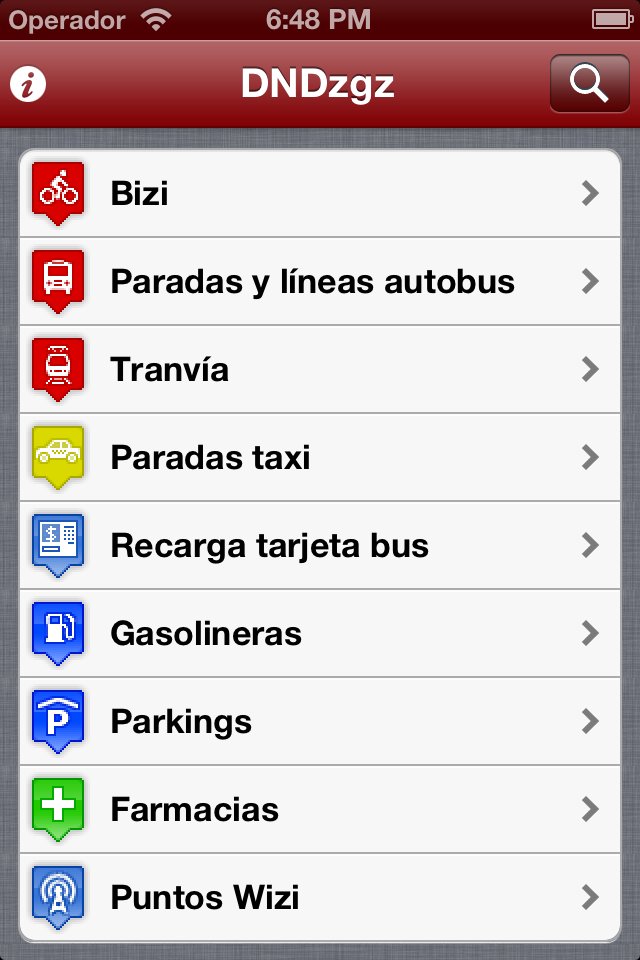
Task: Show the Gasolineras list
Action: click(320, 634)
